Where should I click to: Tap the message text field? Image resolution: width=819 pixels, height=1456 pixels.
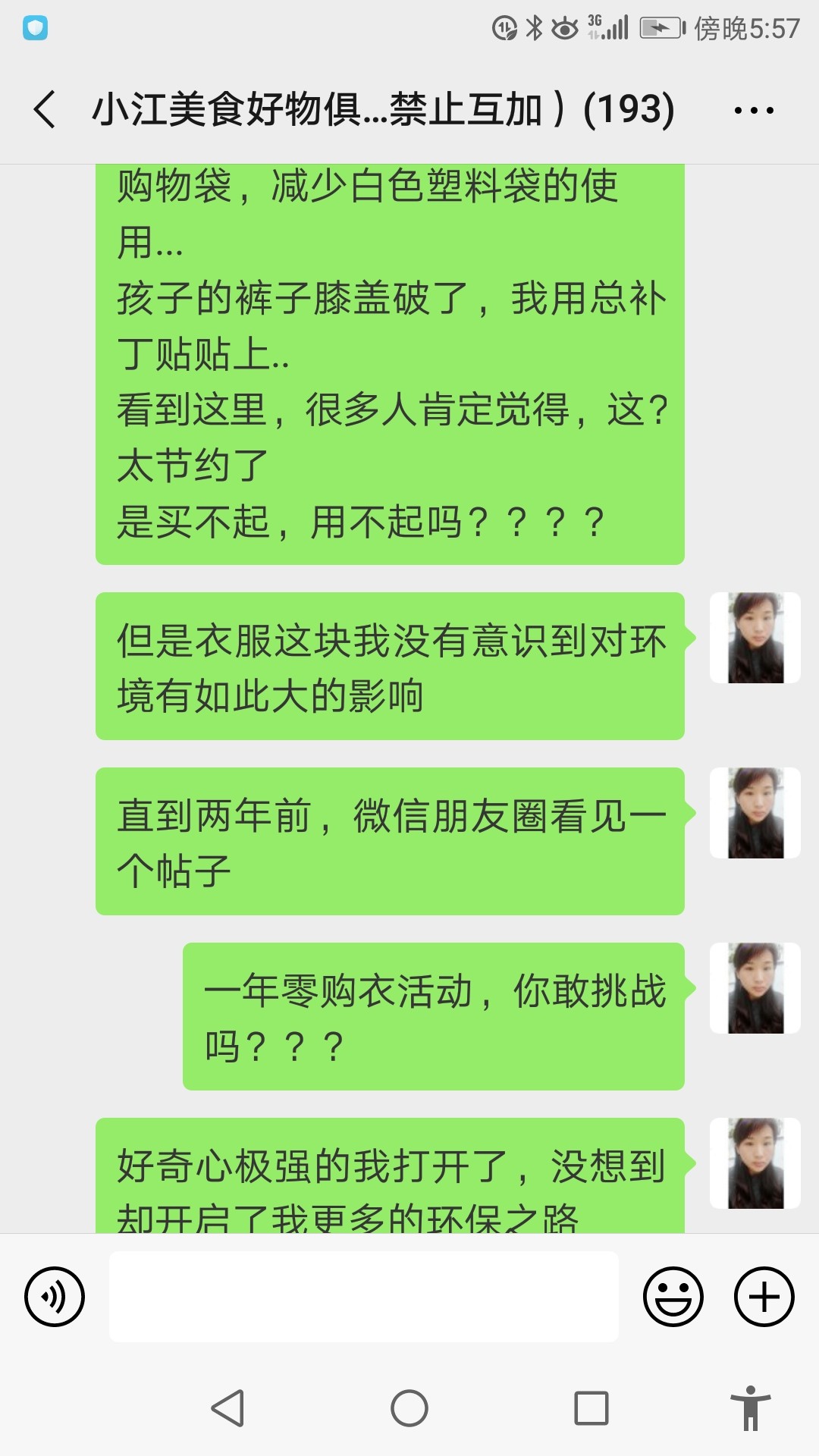tap(364, 1297)
